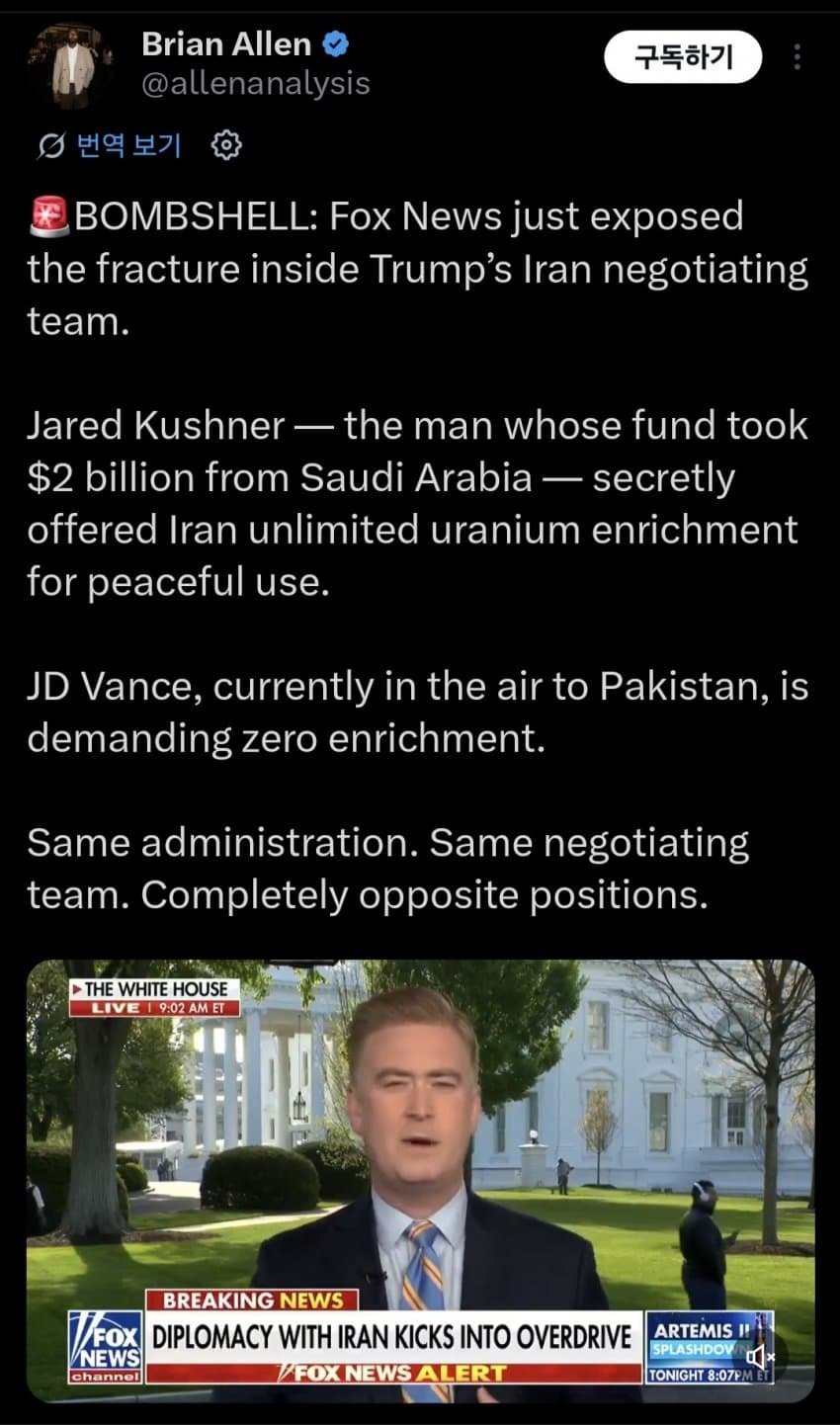The image size is (840, 1425).
Task: Tap the 구독하기 subscribe button
Action: pyautogui.click(x=683, y=57)
